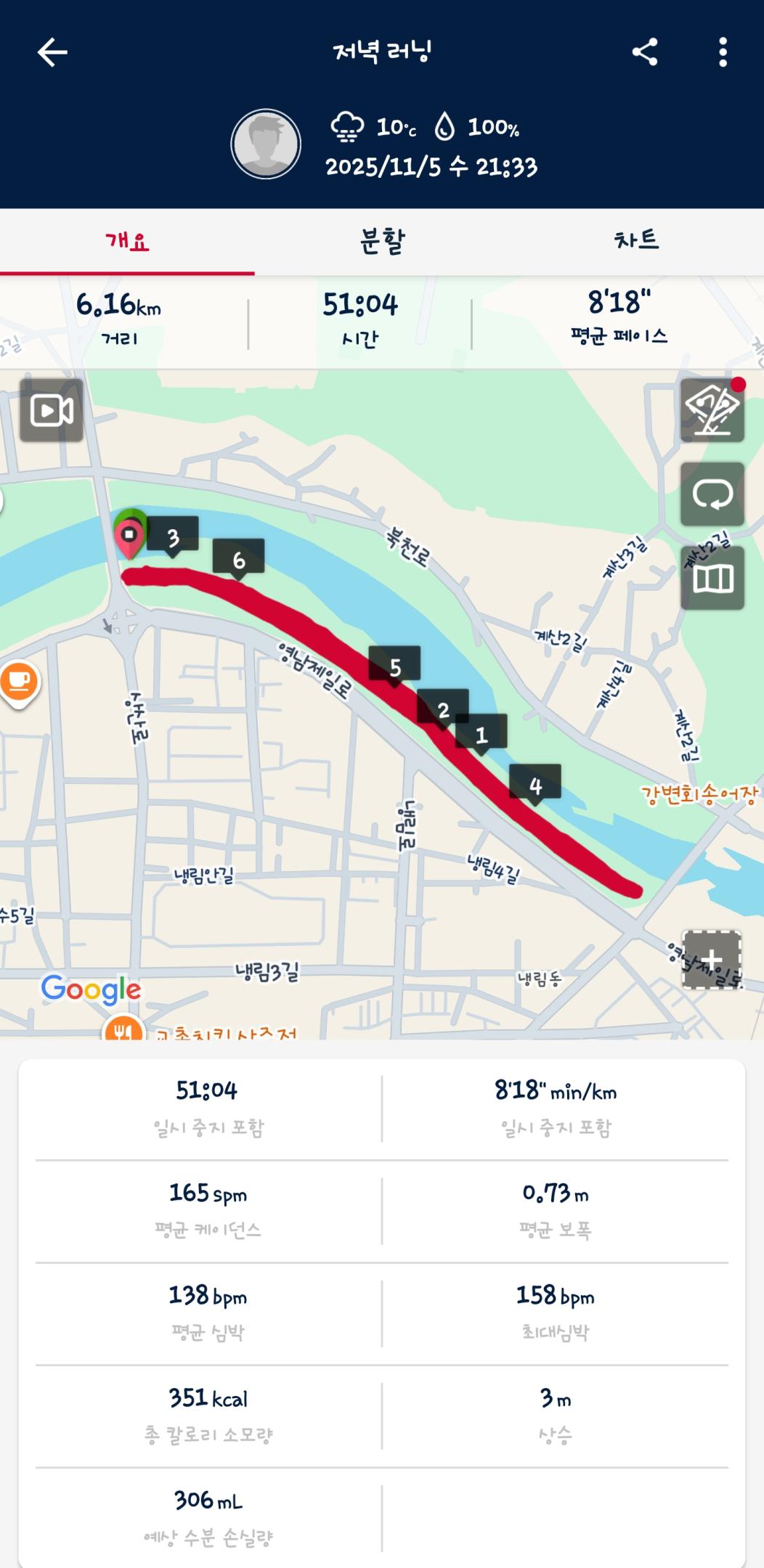Viewport: 764px width, 1568px height.
Task: Open the 3D map view button
Action: coord(712,410)
